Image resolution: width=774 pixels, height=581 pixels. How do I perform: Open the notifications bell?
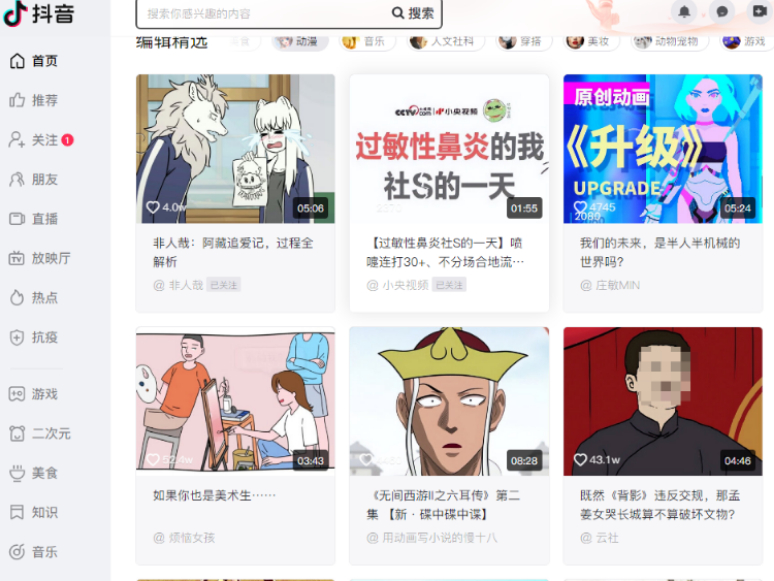(x=684, y=12)
